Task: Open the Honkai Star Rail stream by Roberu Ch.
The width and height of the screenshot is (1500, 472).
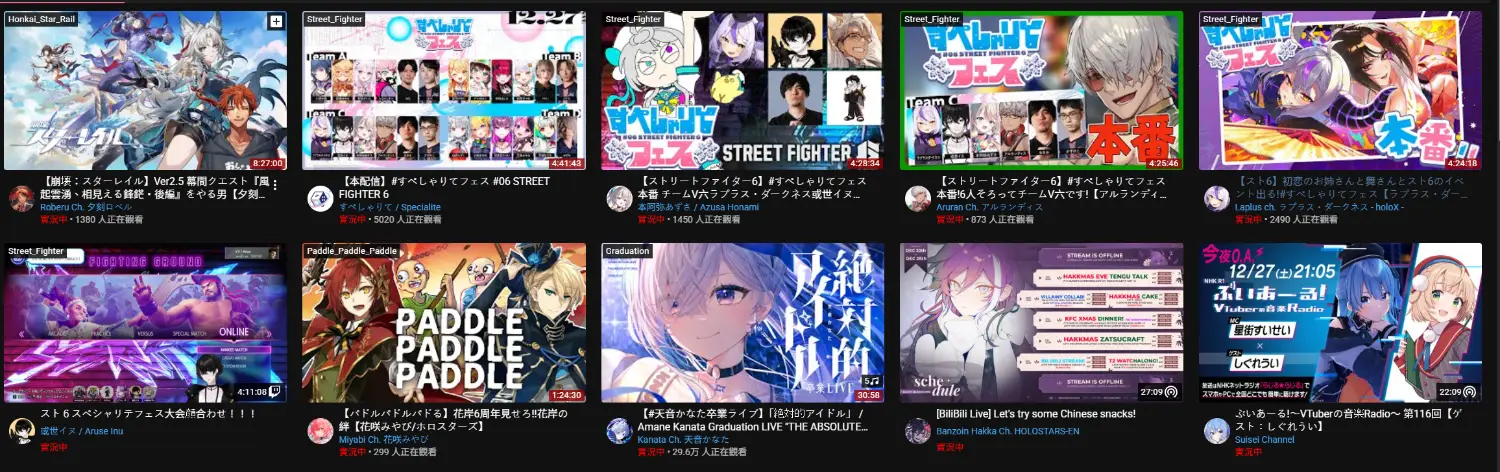Action: [x=145, y=91]
